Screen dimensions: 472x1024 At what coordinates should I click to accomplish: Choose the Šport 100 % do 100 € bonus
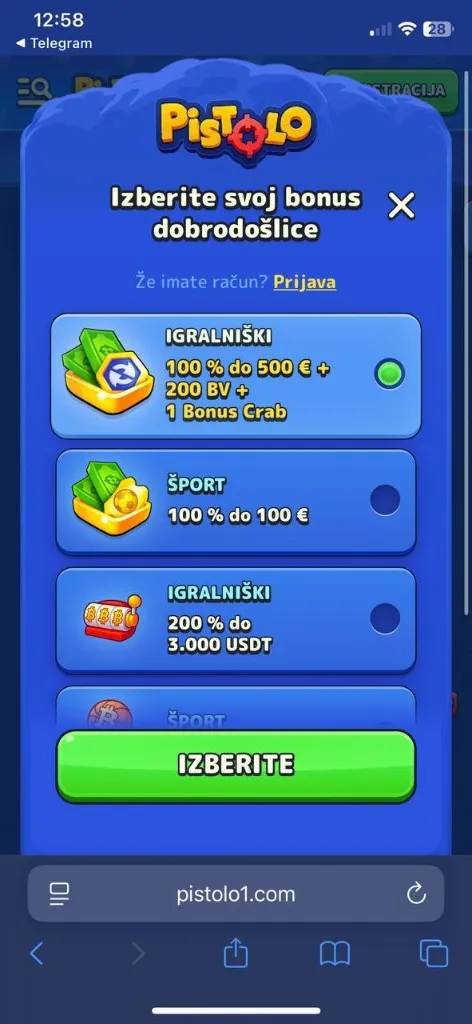tap(236, 503)
